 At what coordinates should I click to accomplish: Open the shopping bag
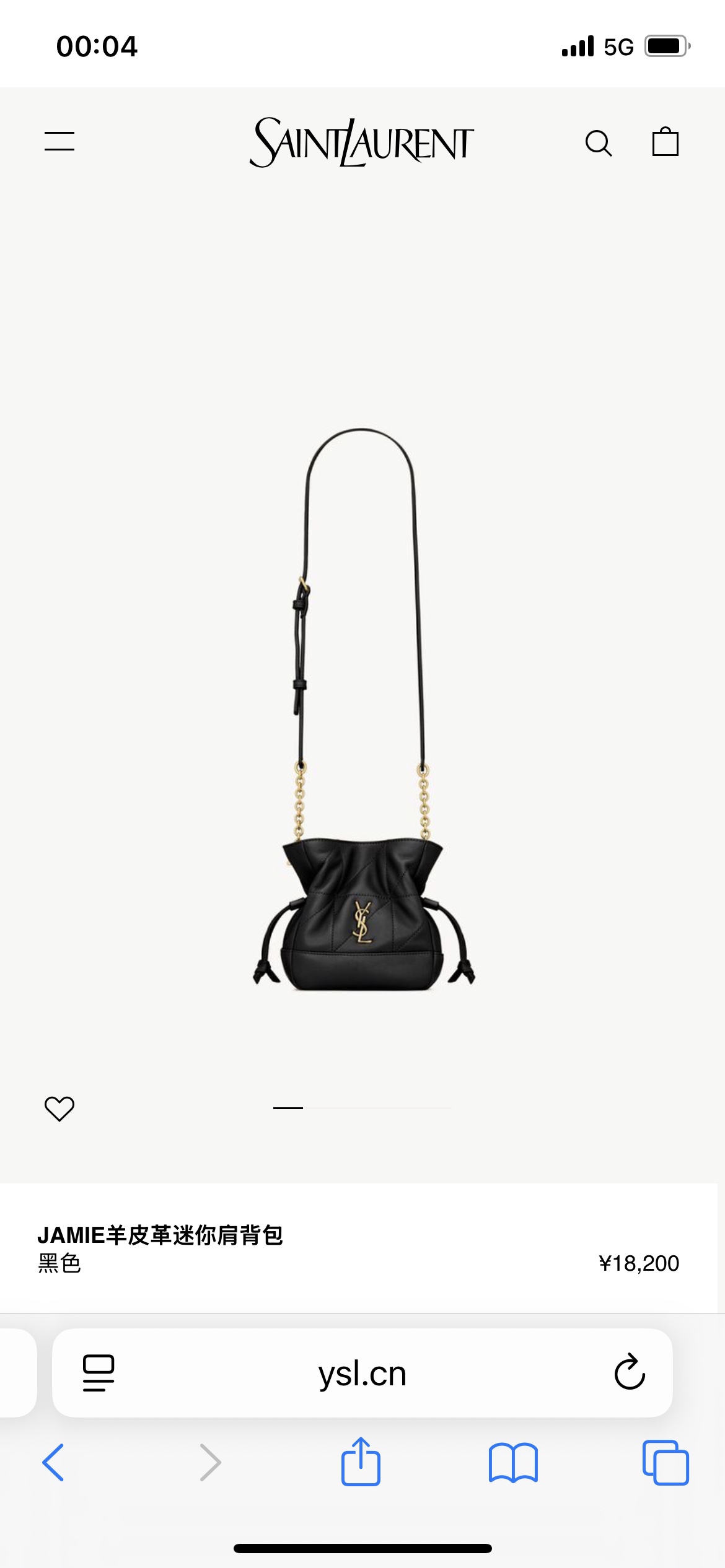click(665, 142)
